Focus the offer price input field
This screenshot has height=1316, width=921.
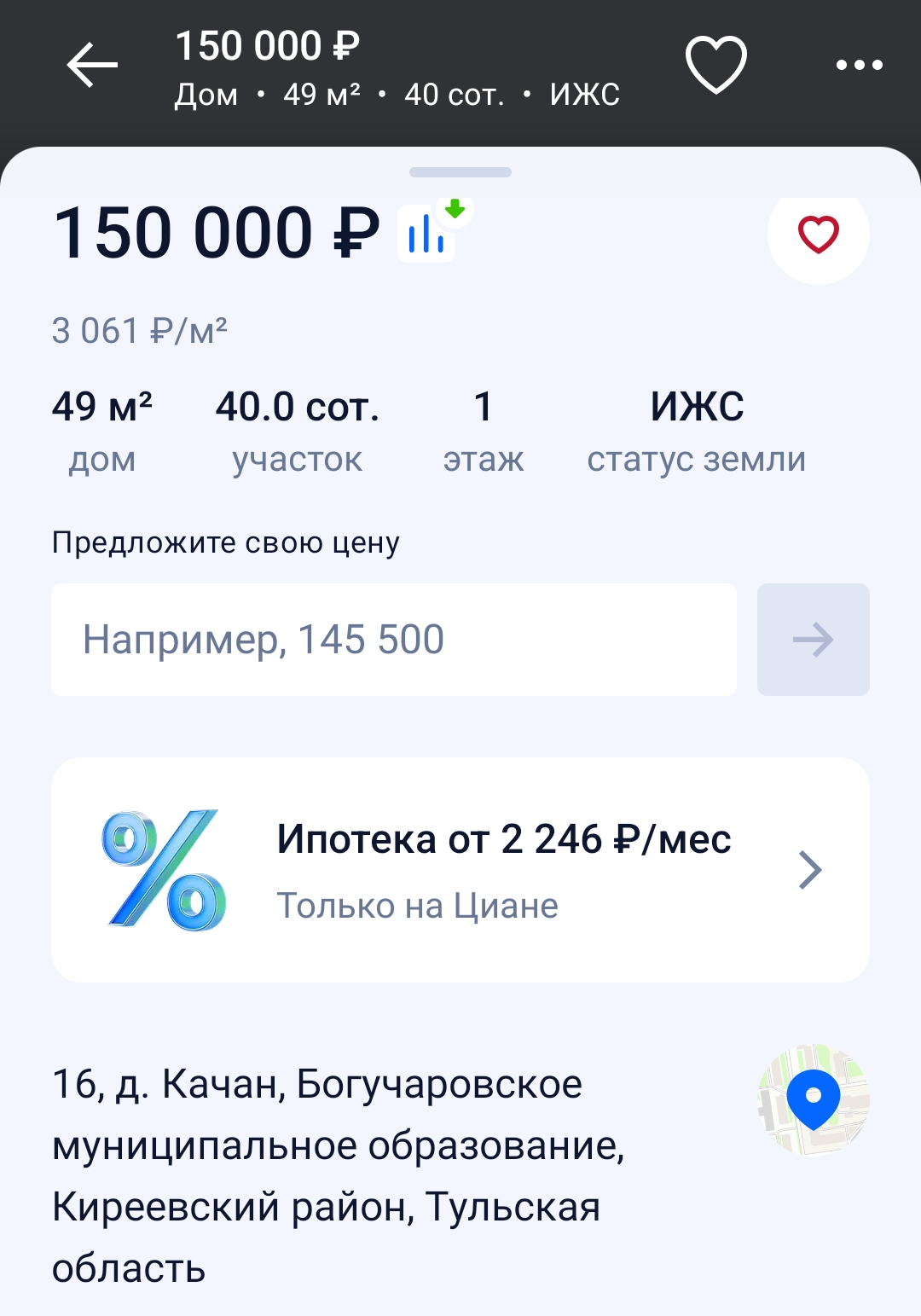click(x=393, y=640)
